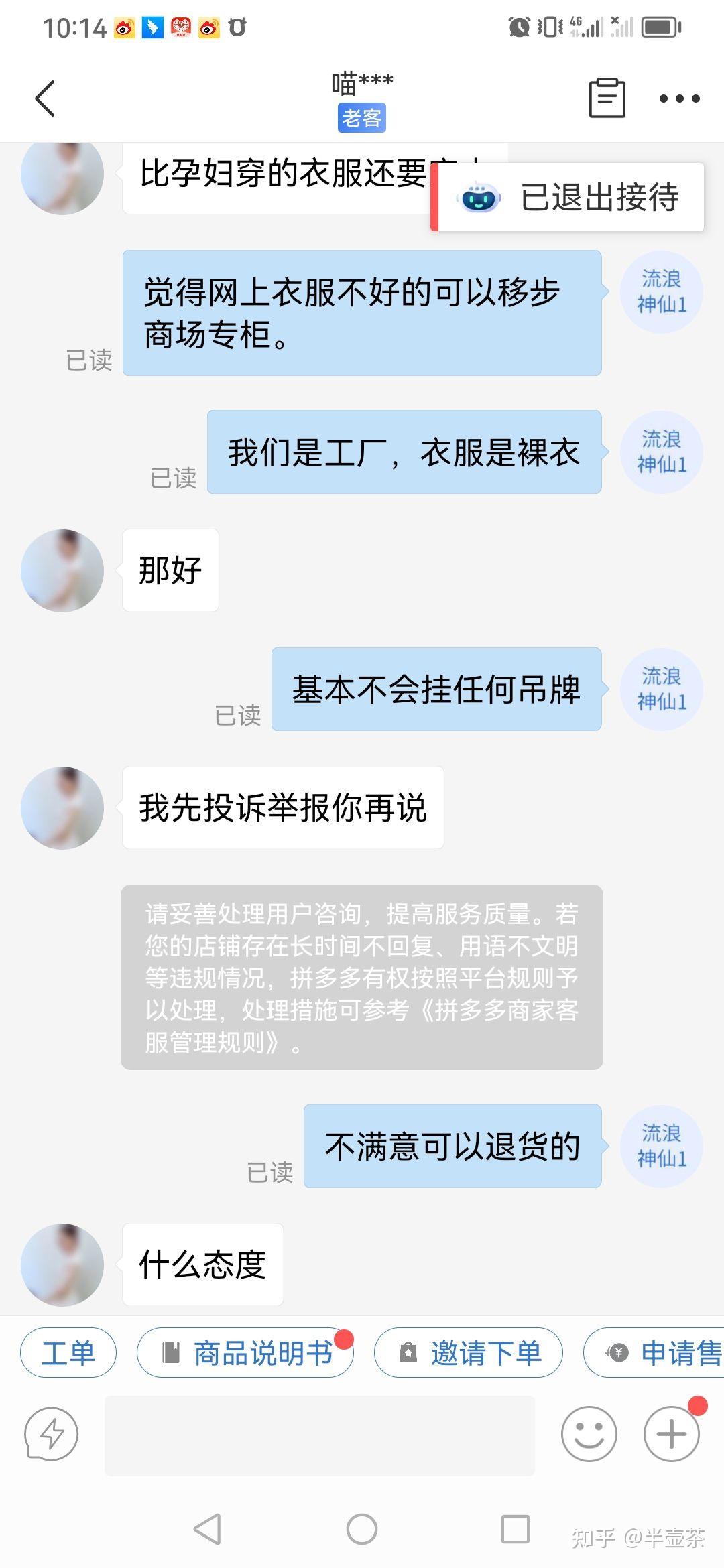The width and height of the screenshot is (724, 1568).
Task: Open the emoji picker
Action: 589,1434
